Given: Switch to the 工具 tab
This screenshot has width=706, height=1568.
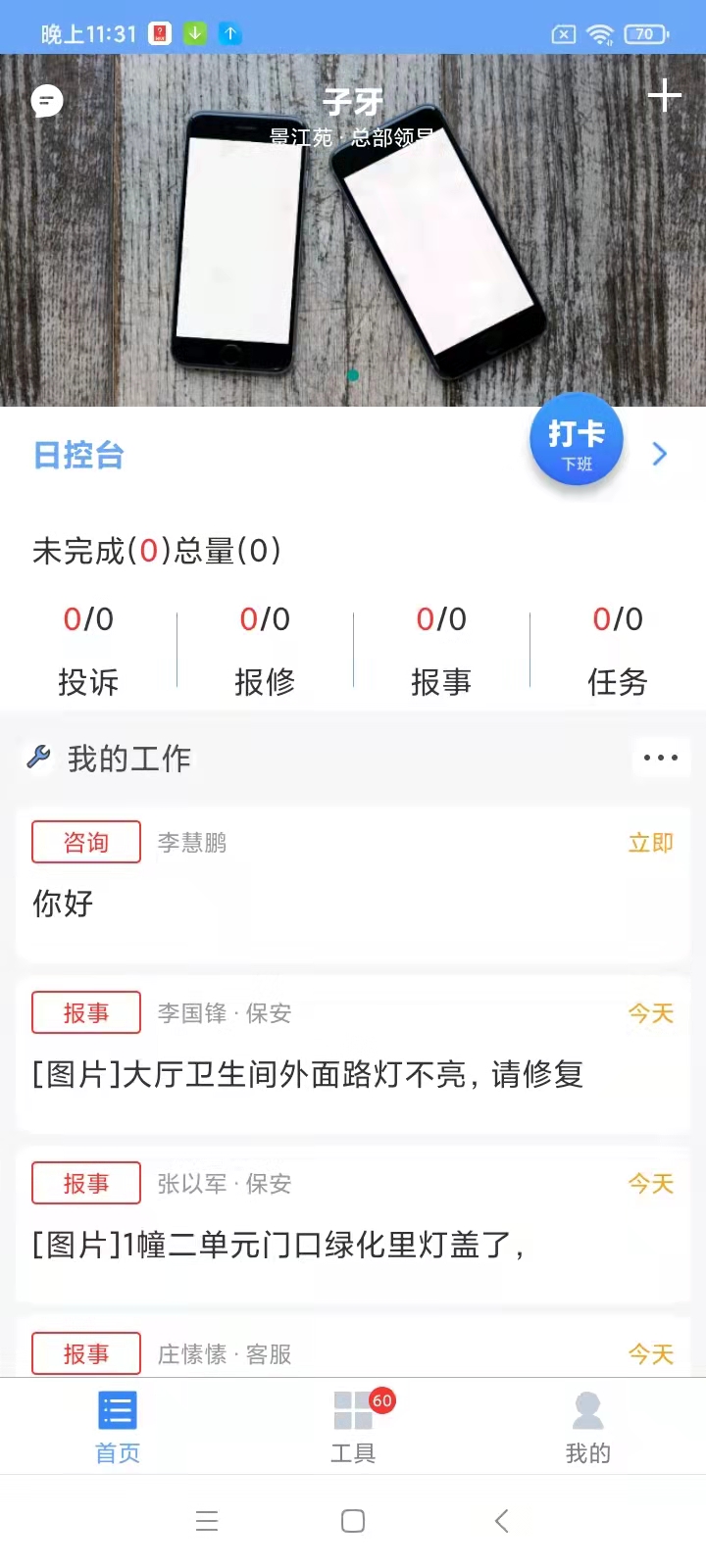Looking at the screenshot, I should [x=352, y=1427].
